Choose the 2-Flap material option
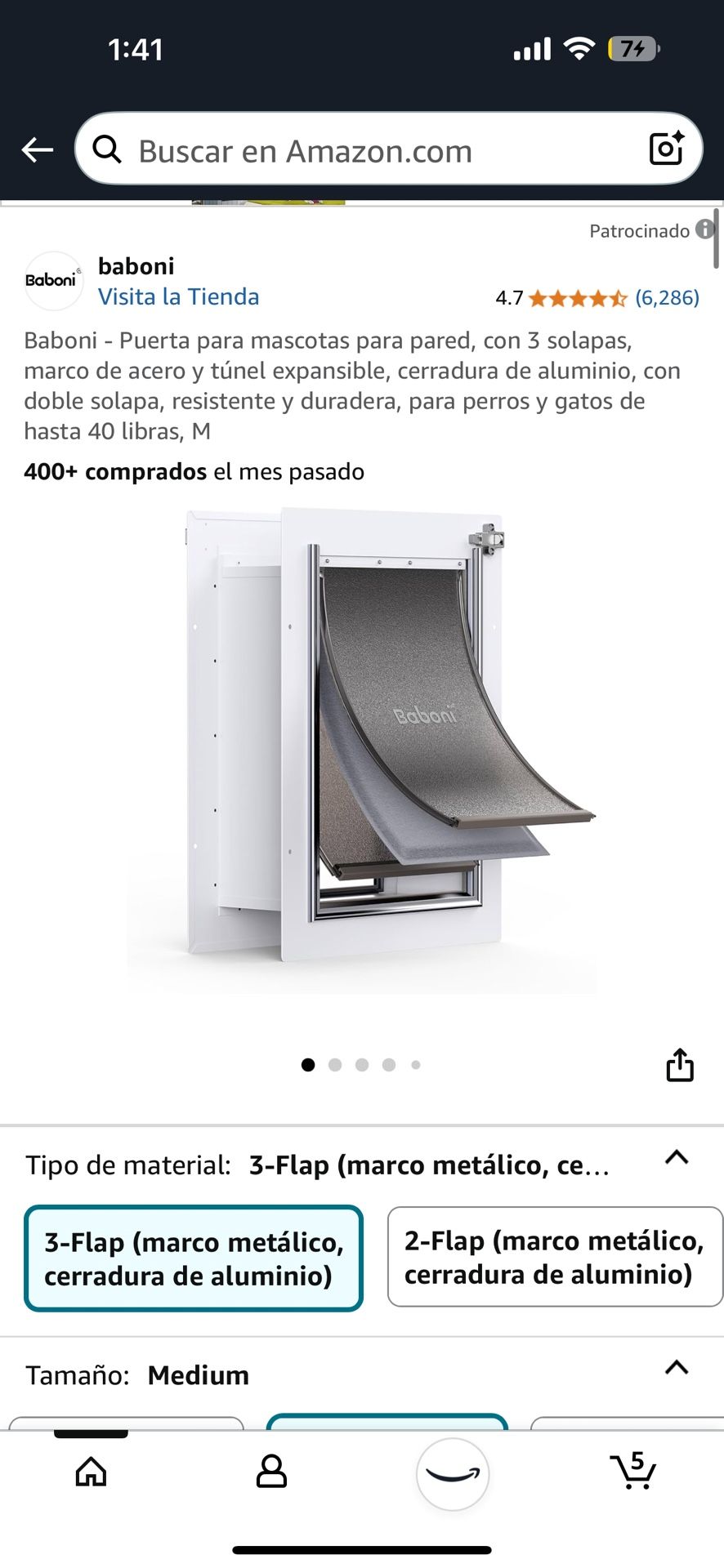The image size is (724, 1568). [554, 1257]
